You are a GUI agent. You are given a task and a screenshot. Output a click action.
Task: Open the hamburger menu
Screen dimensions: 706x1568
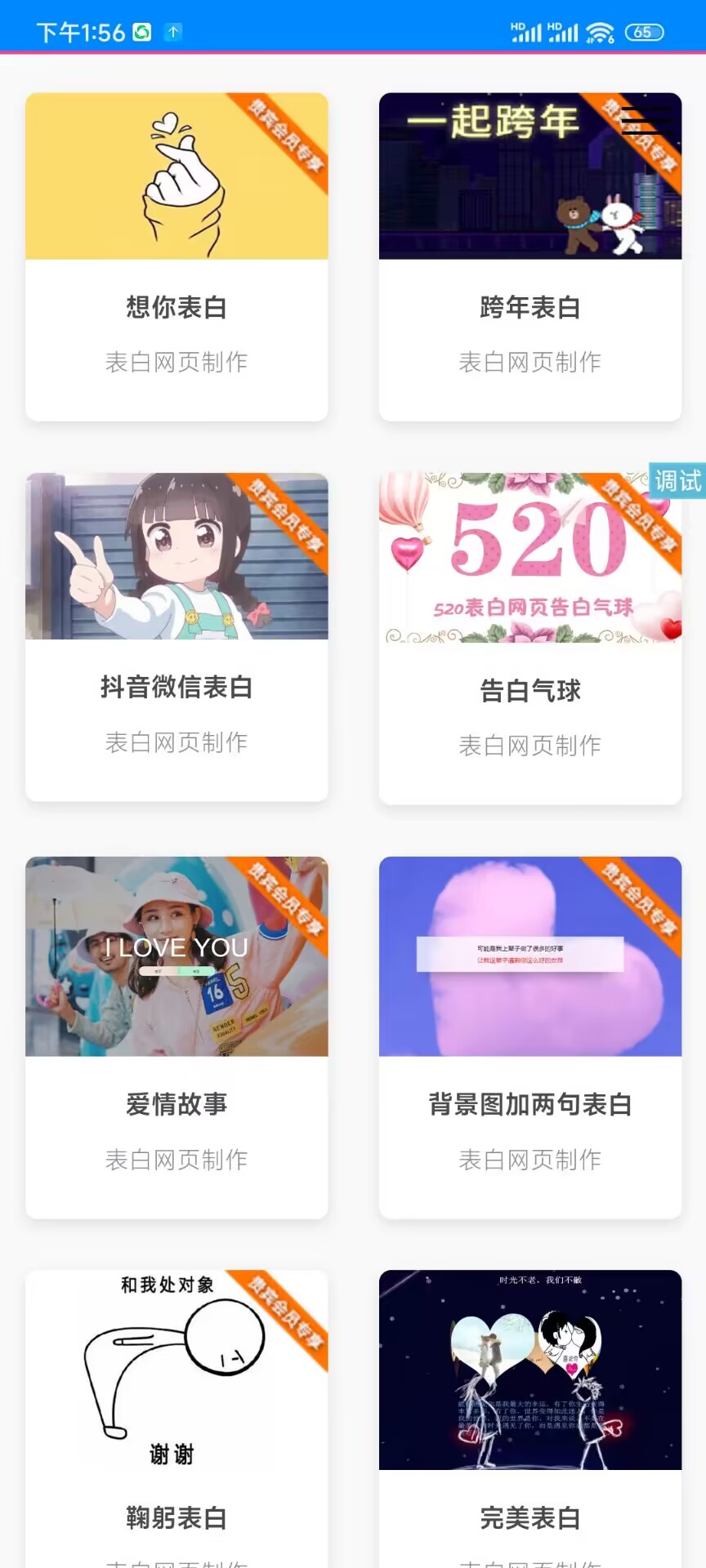(646, 121)
